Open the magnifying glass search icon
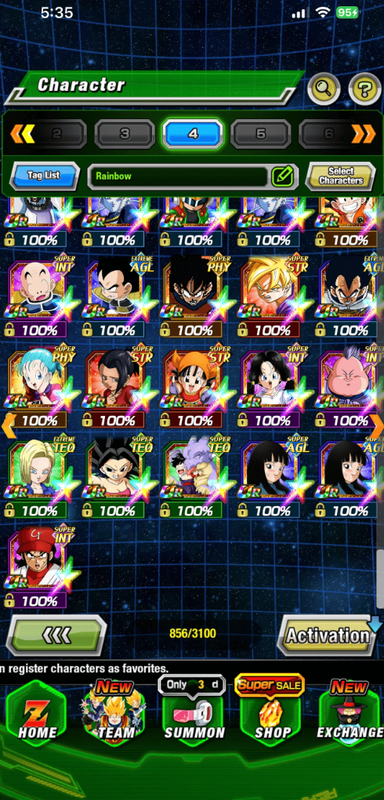Image resolution: width=384 pixels, height=800 pixels. click(x=324, y=89)
